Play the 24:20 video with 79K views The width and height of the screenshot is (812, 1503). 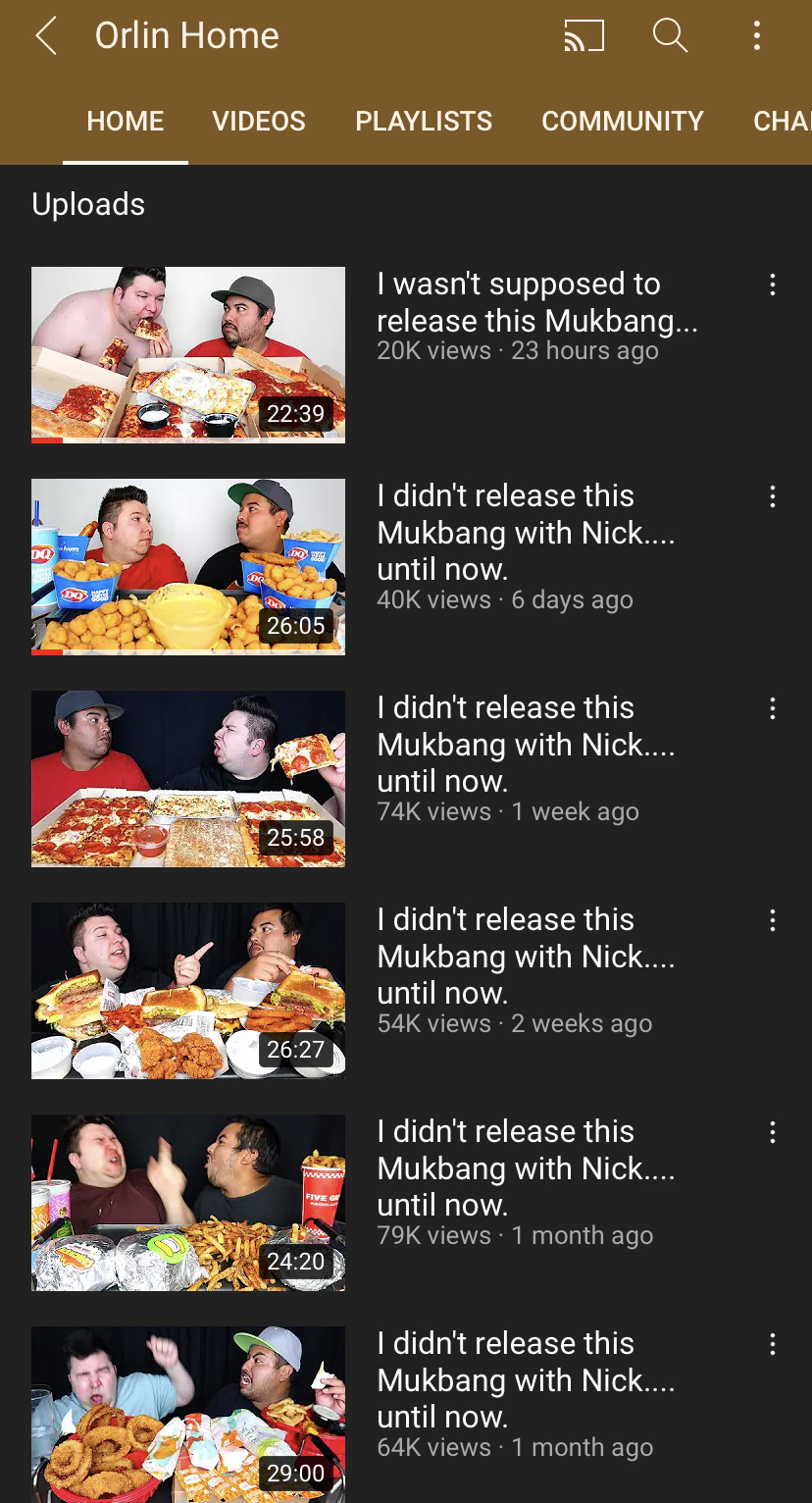click(188, 1203)
